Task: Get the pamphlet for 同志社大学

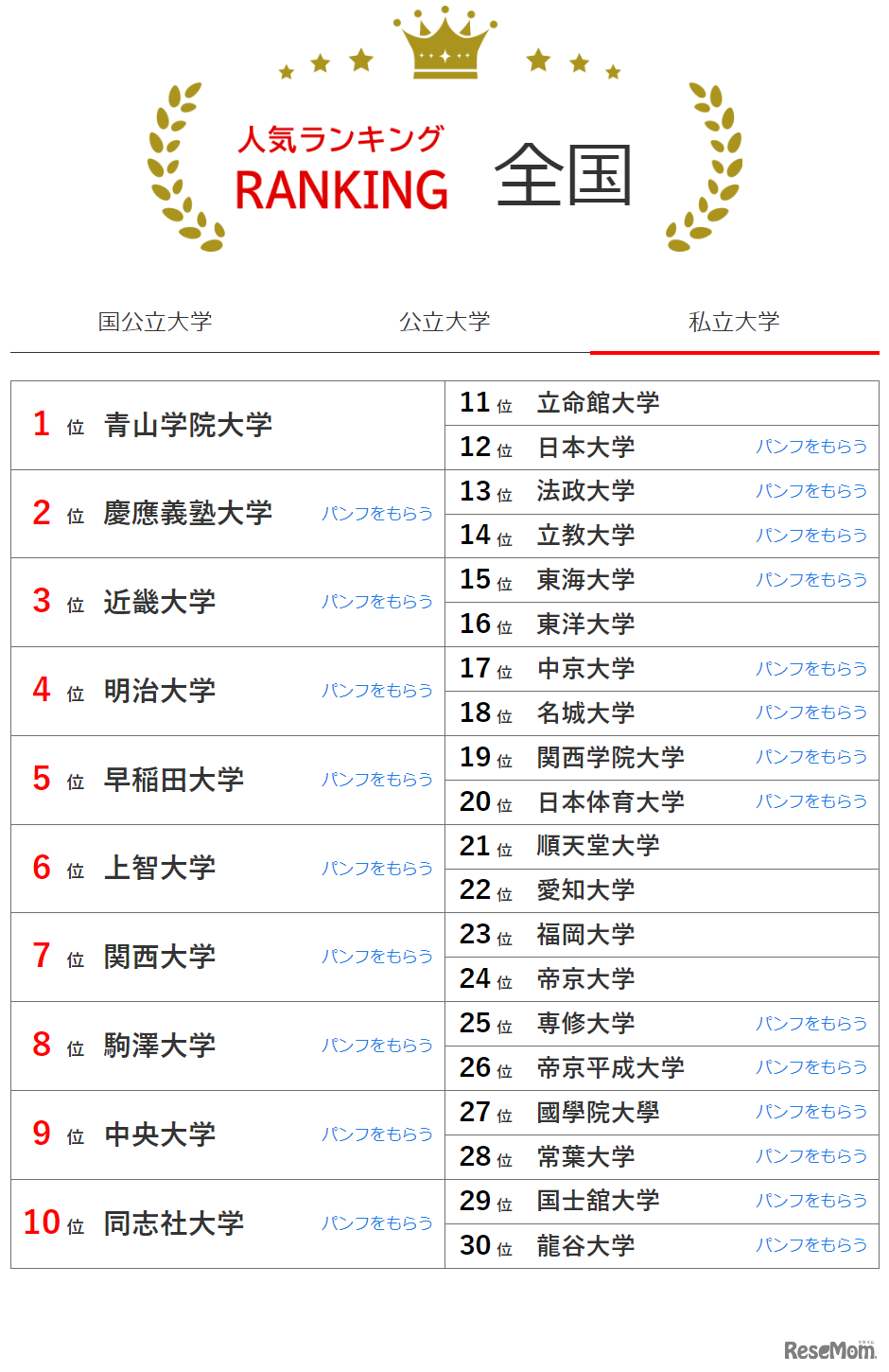Action: click(376, 1223)
